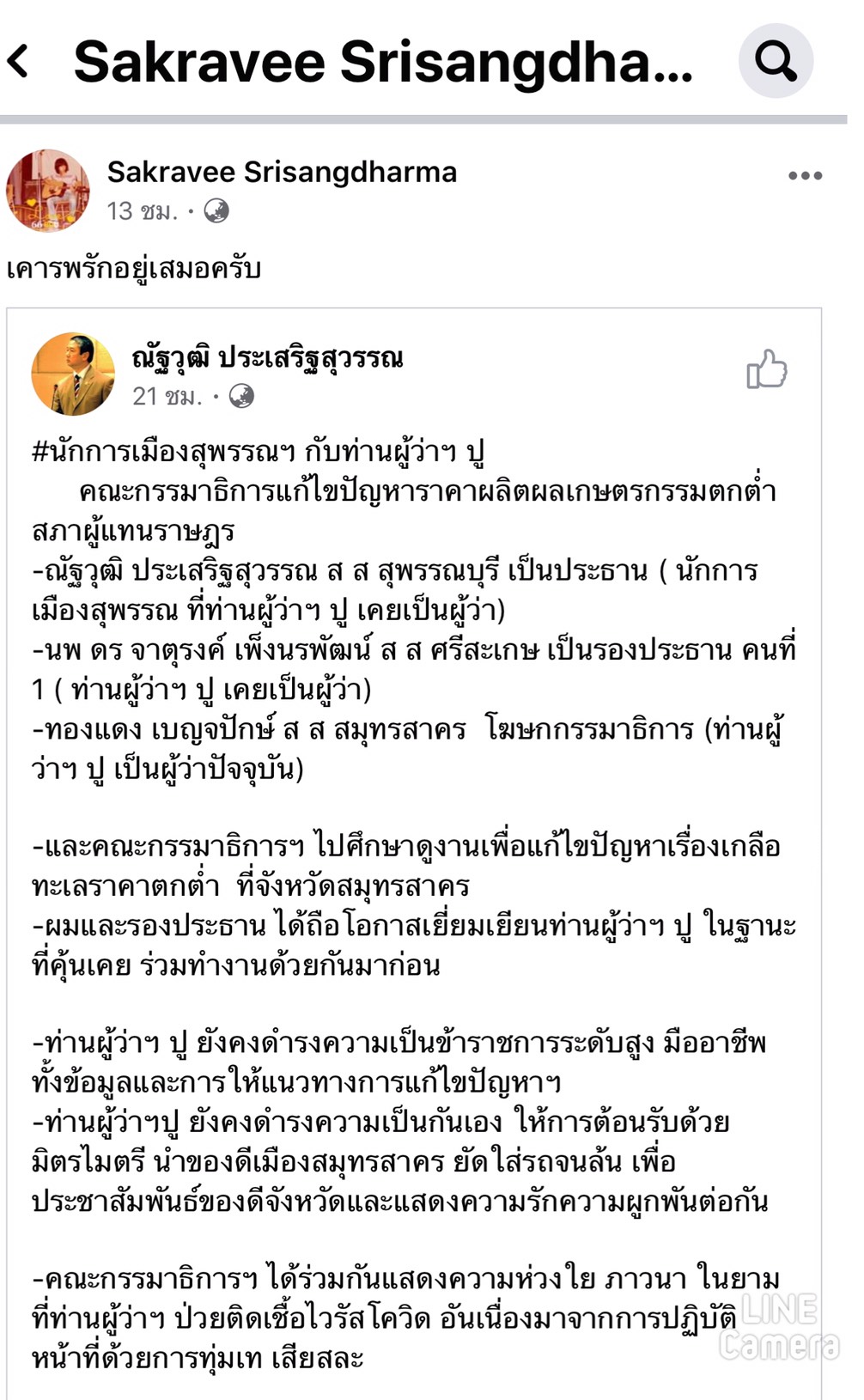This screenshot has width=864, height=1400.
Task: Like the shared post from ณัฐวุฒิ
Action: pos(766,370)
